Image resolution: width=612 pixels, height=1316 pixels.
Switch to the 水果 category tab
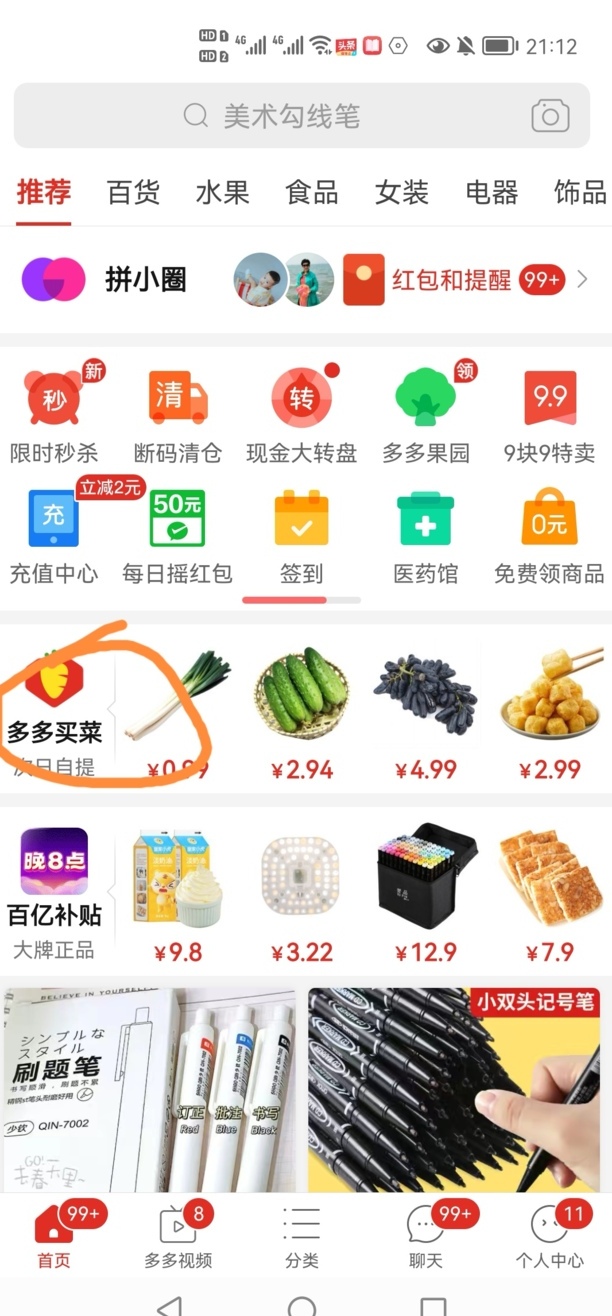pyautogui.click(x=222, y=192)
